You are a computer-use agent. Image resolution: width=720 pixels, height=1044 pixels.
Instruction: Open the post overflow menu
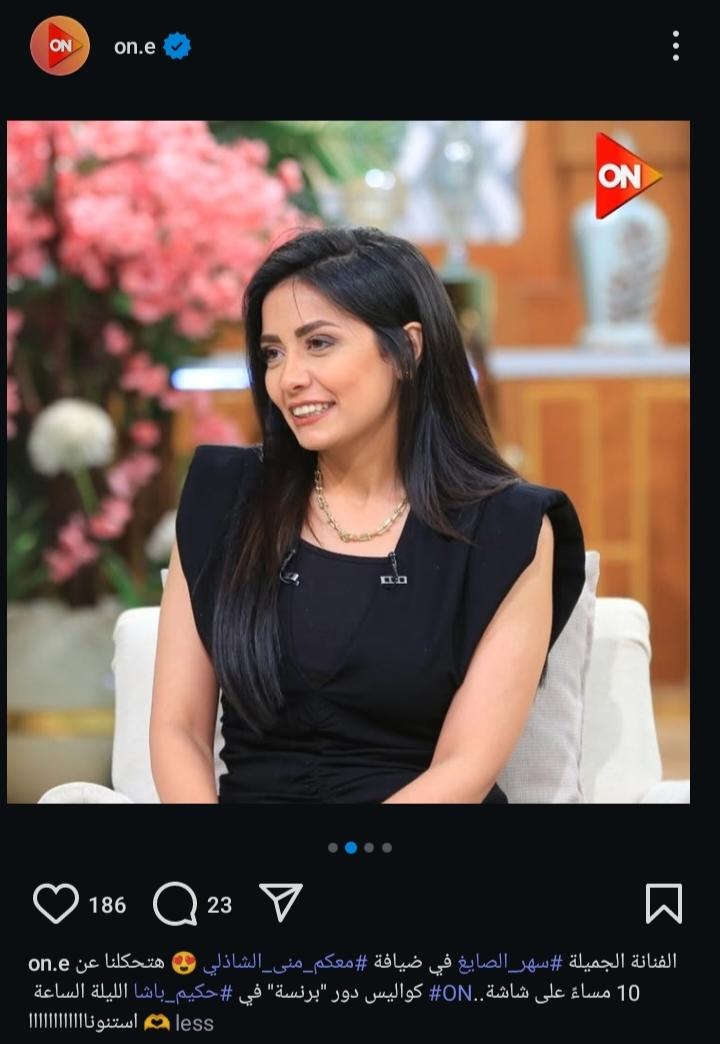676,46
